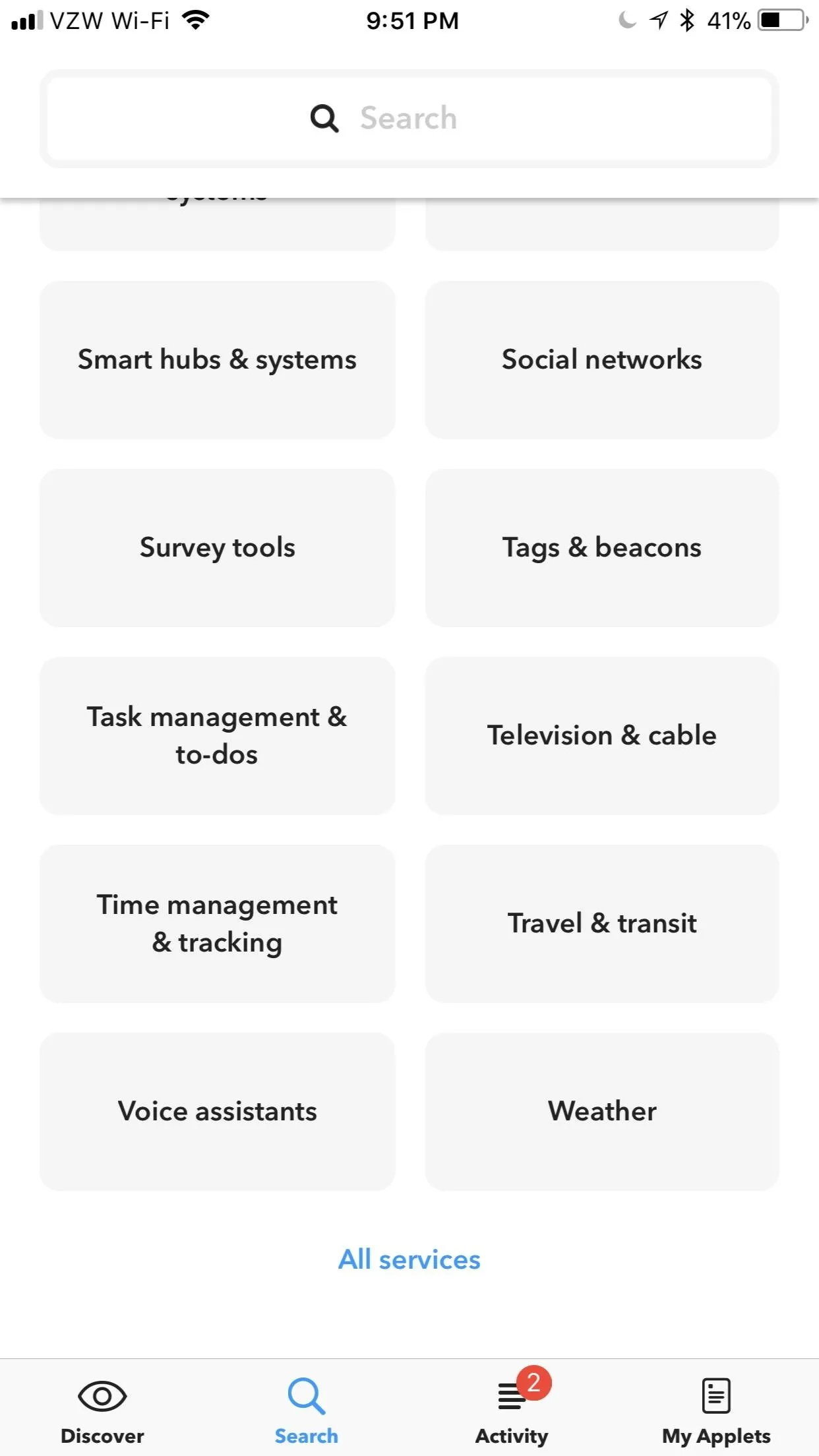Select Time management & tracking
Screen dimensions: 819x1456
click(x=217, y=924)
